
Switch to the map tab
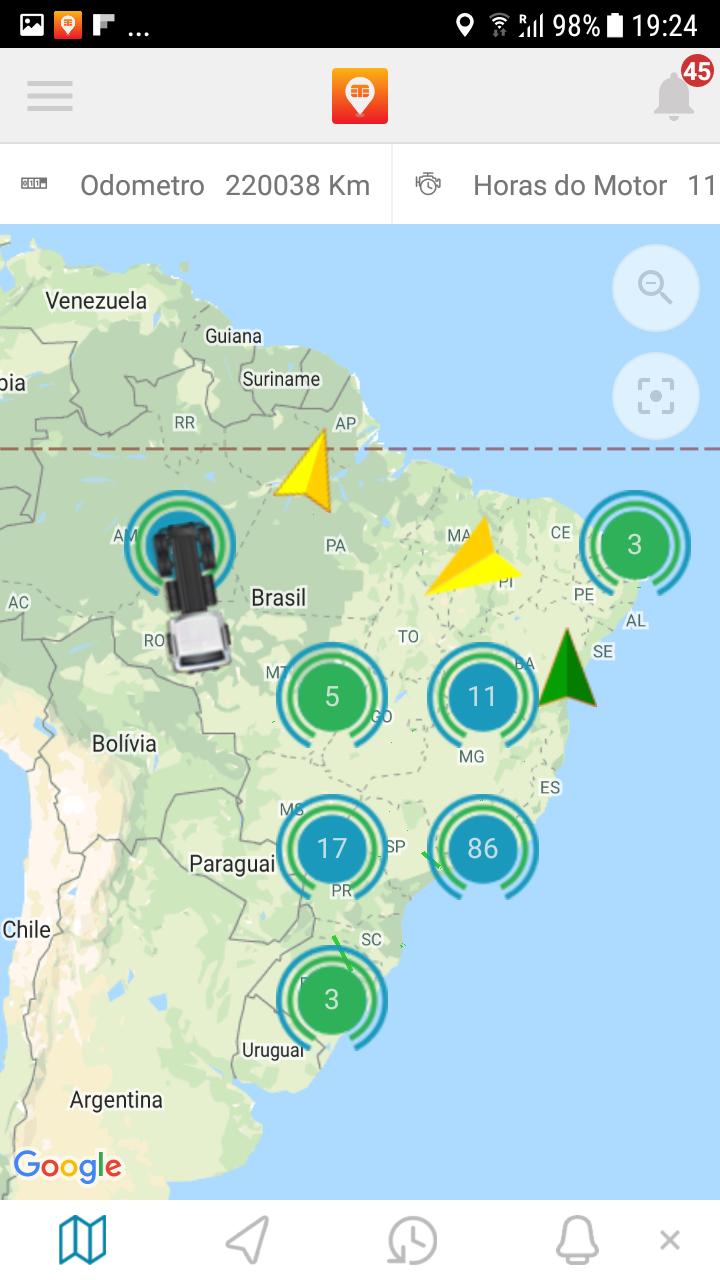(83, 1240)
